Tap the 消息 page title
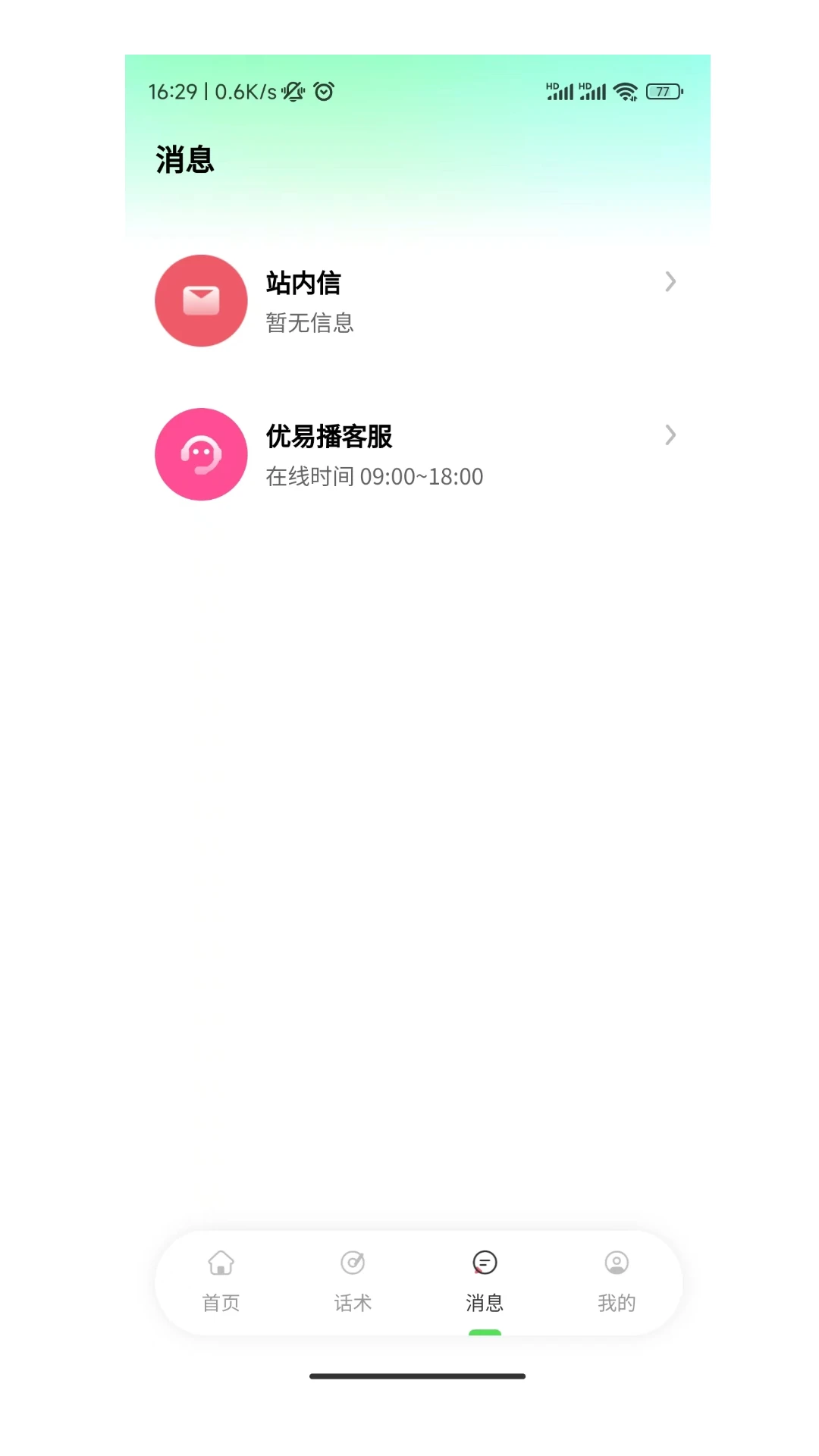Image resolution: width=819 pixels, height=1456 pixels. [184, 160]
